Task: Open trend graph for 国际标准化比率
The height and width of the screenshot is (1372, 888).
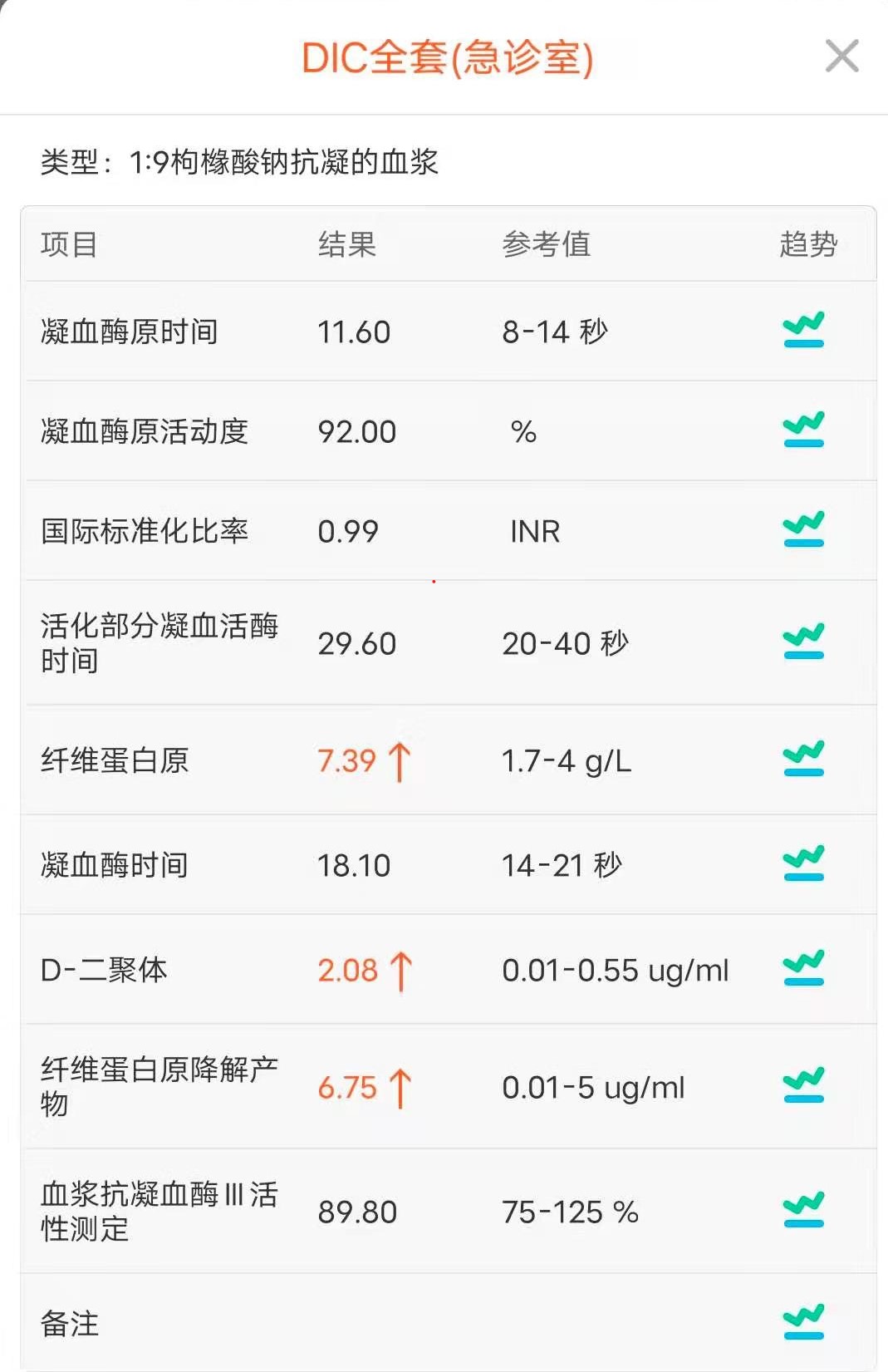Action: pyautogui.click(x=804, y=530)
